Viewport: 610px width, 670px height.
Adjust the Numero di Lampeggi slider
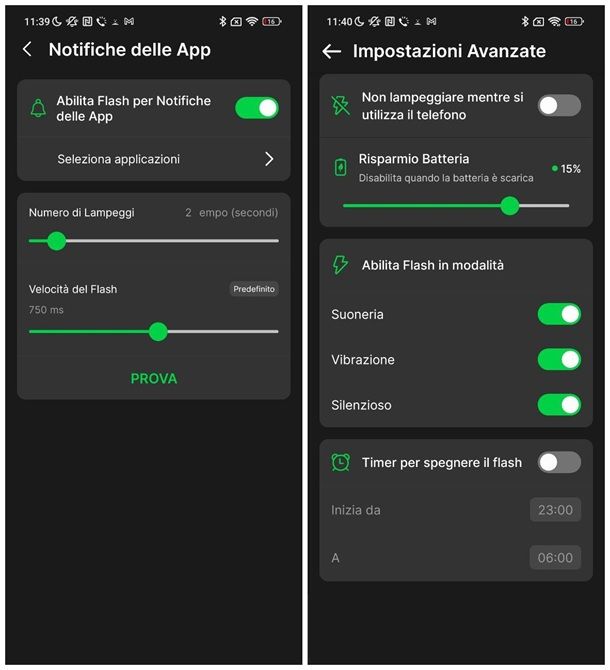(x=56, y=240)
